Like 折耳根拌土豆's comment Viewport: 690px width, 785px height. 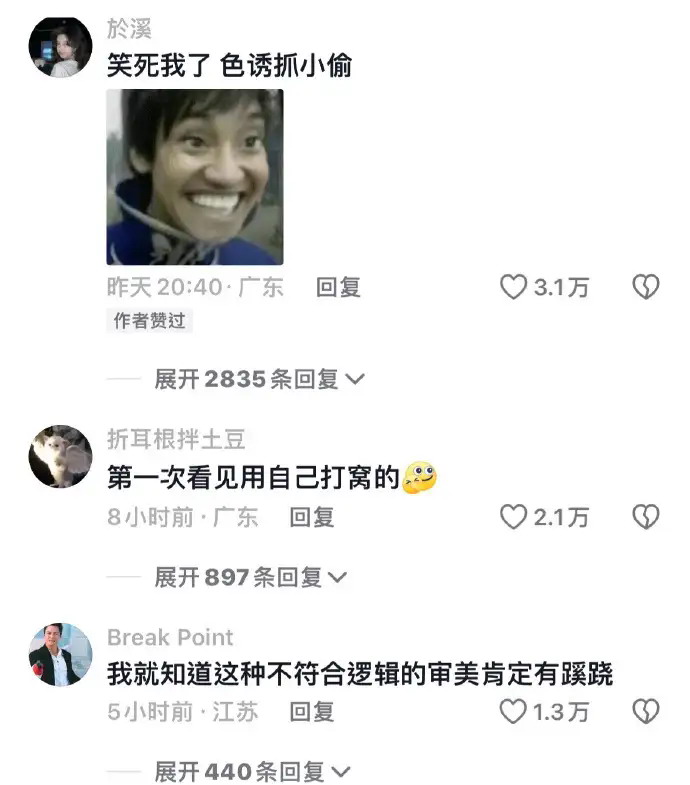click(513, 517)
